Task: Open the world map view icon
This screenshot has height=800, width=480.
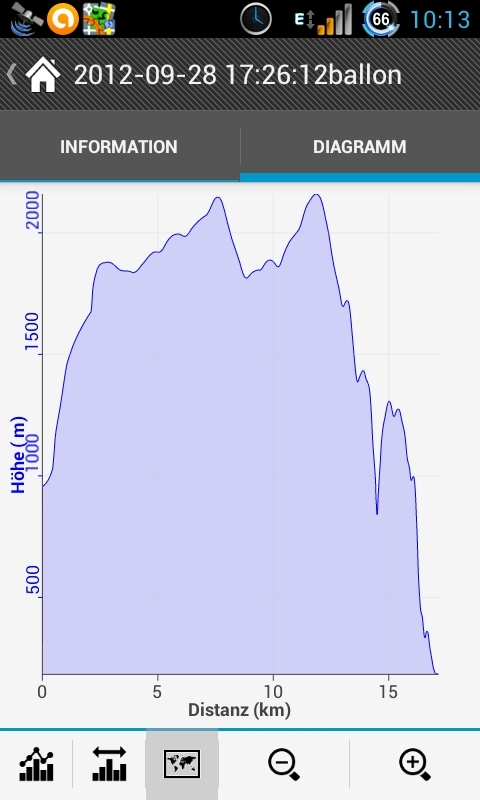Action: (182, 764)
